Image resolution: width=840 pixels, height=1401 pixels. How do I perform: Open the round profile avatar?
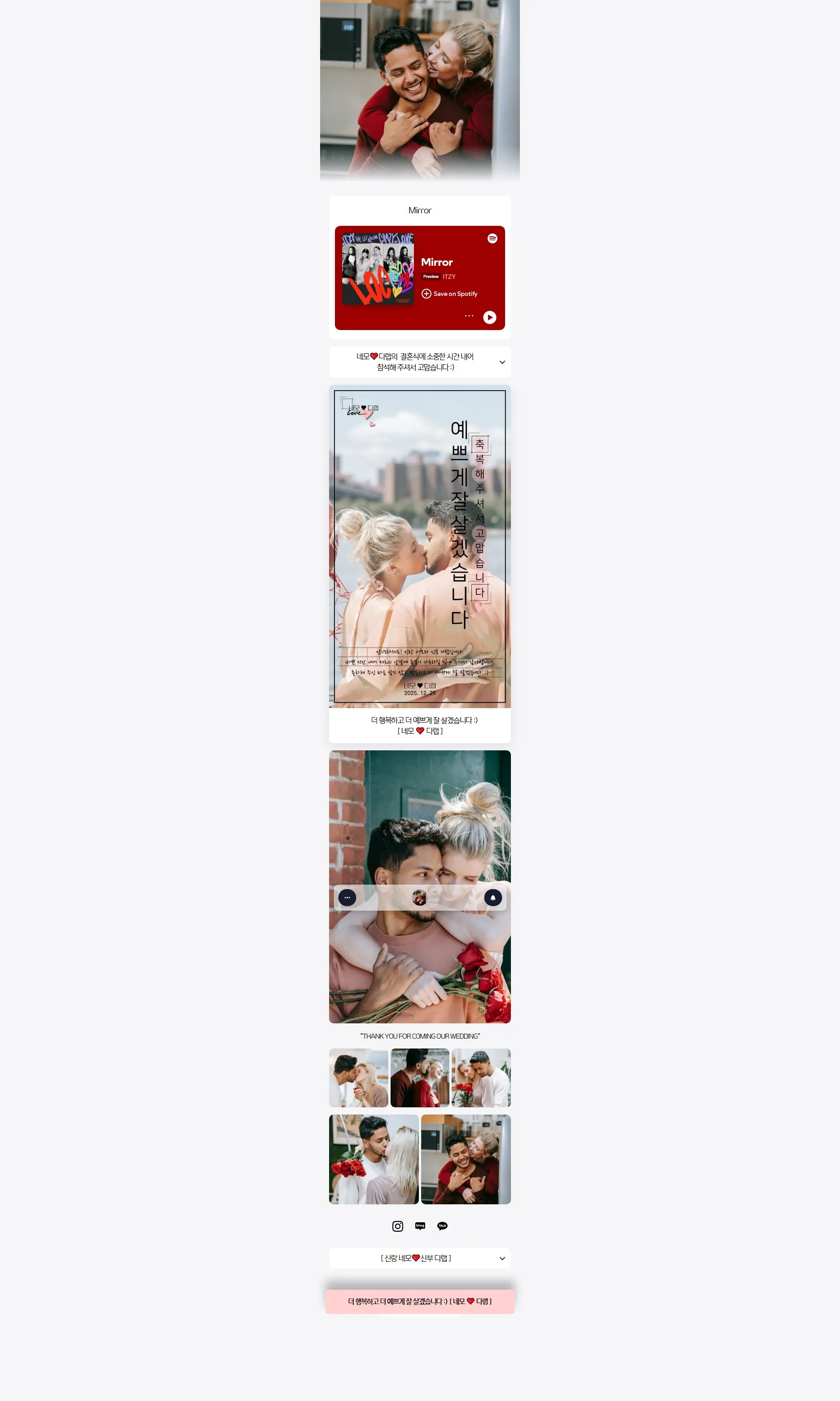tap(419, 898)
